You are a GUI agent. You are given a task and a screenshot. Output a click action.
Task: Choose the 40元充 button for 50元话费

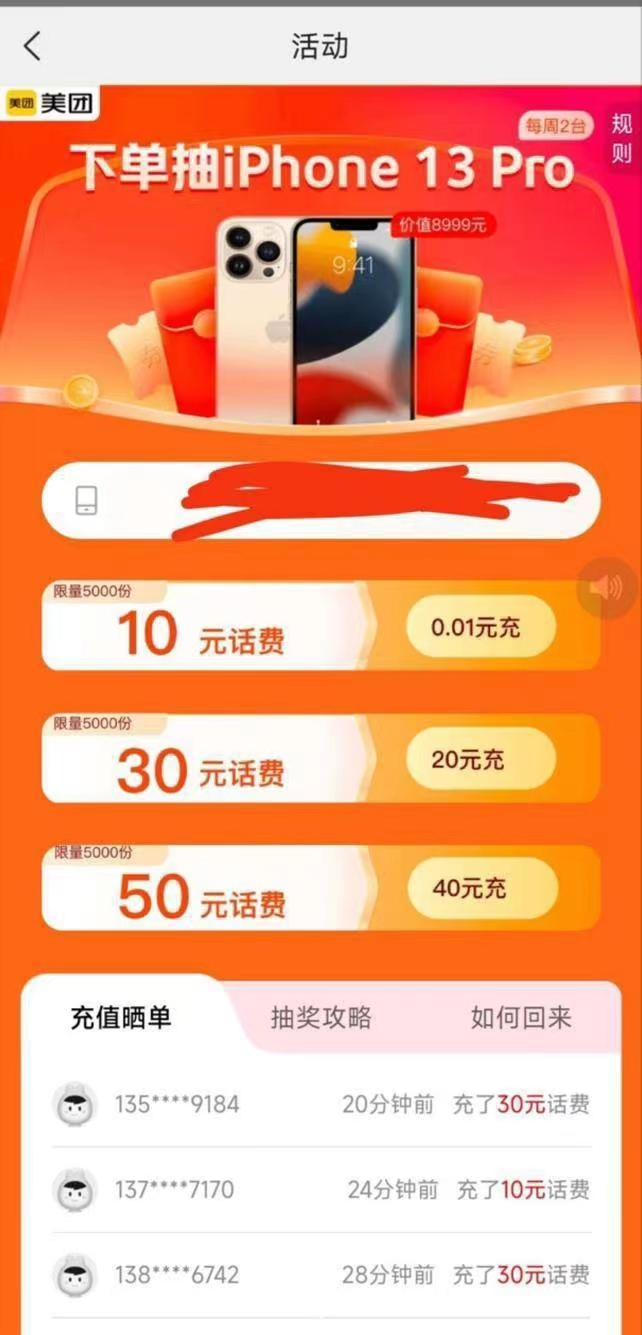click(480, 888)
